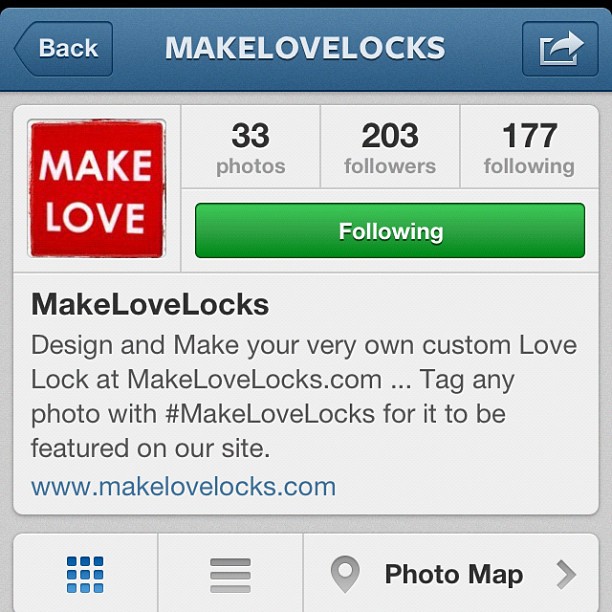Open the list of 203 followers

point(390,148)
